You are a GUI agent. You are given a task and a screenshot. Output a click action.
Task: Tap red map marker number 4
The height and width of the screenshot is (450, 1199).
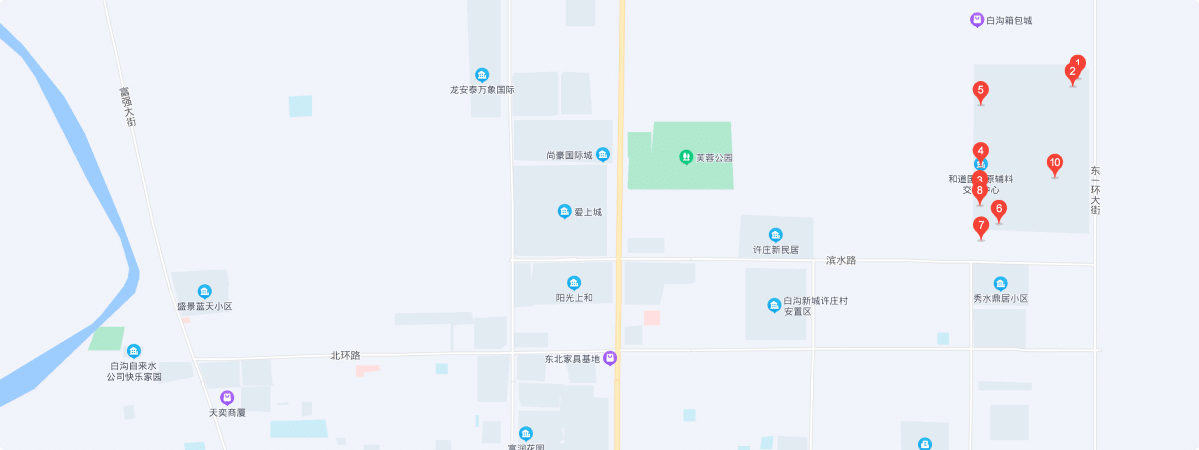pos(981,151)
